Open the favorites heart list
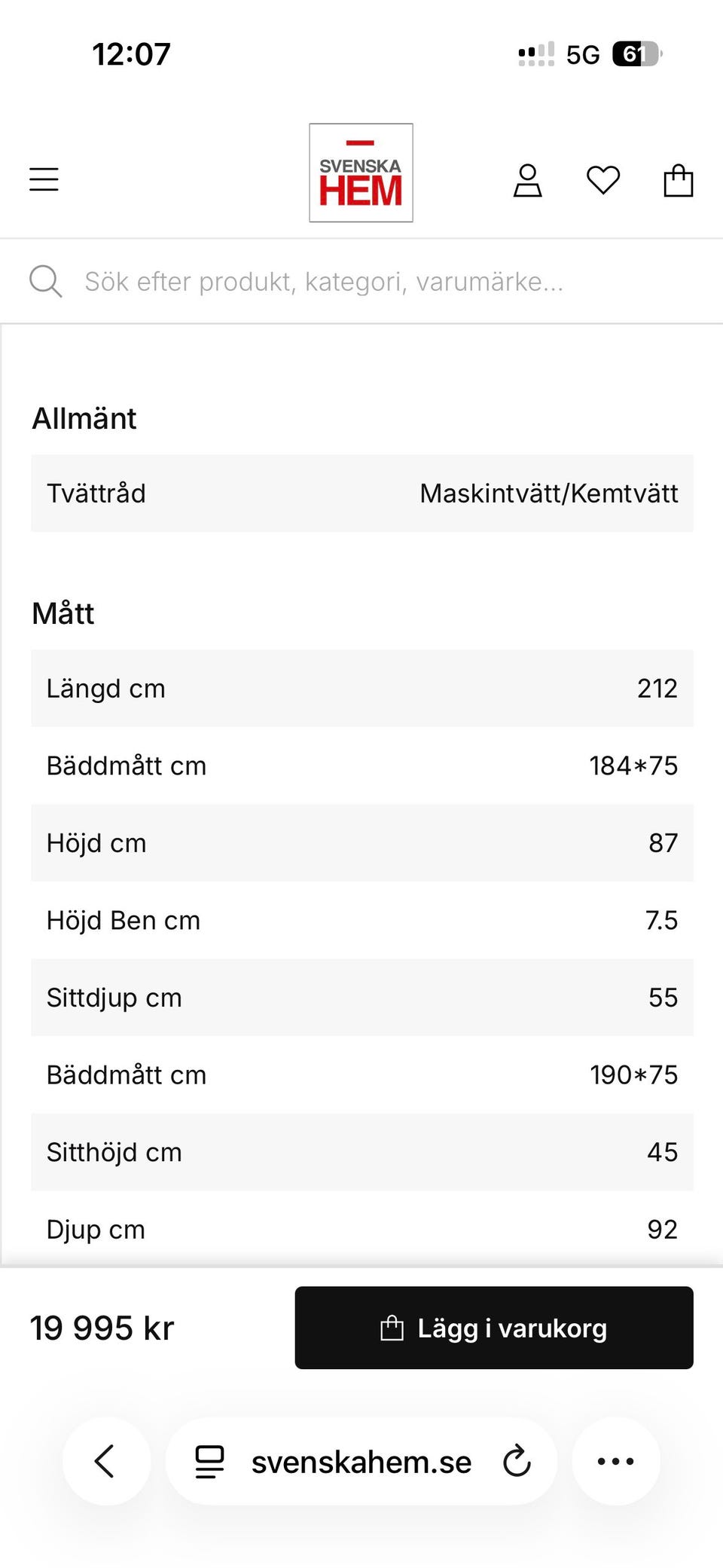723x1568 pixels. [x=602, y=180]
